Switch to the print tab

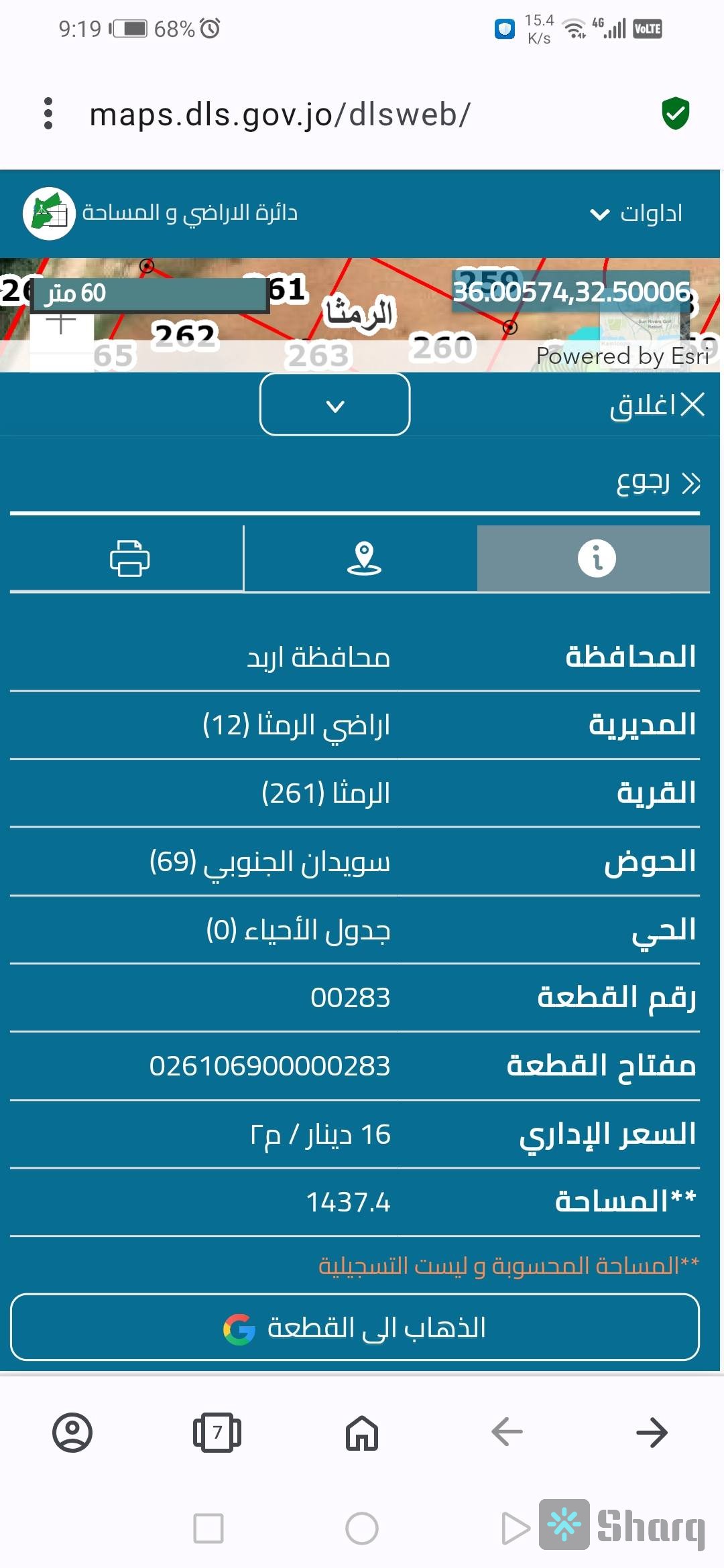[x=129, y=558]
